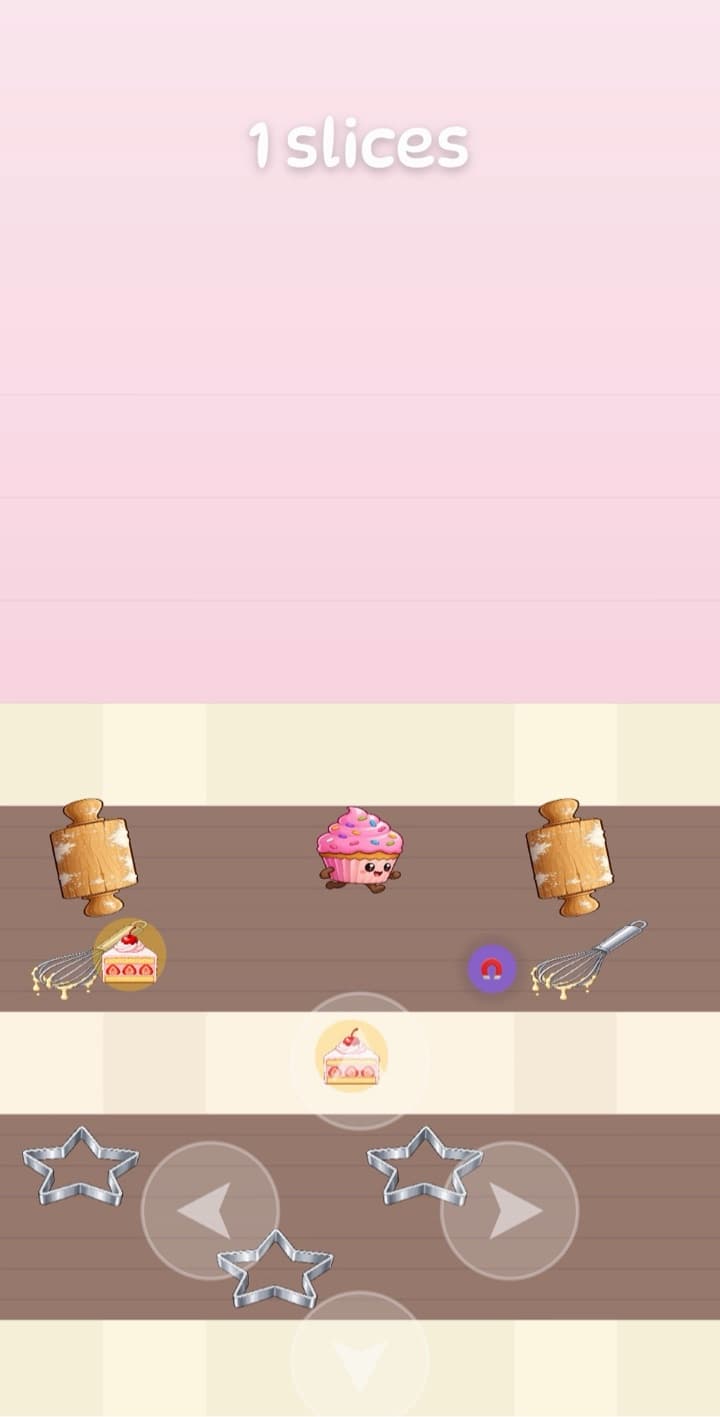The image size is (720, 1417).
Task: Tap the right arrow direction button
Action: coord(510,1210)
